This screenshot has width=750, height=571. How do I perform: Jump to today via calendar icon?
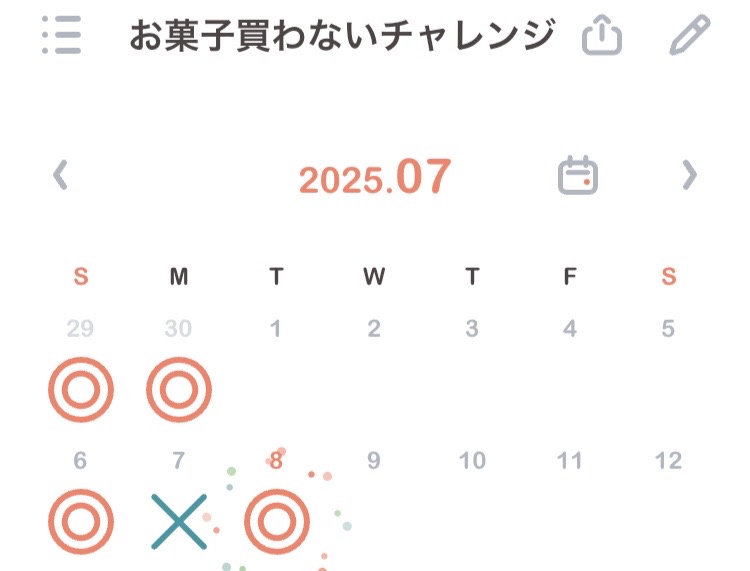(x=577, y=176)
